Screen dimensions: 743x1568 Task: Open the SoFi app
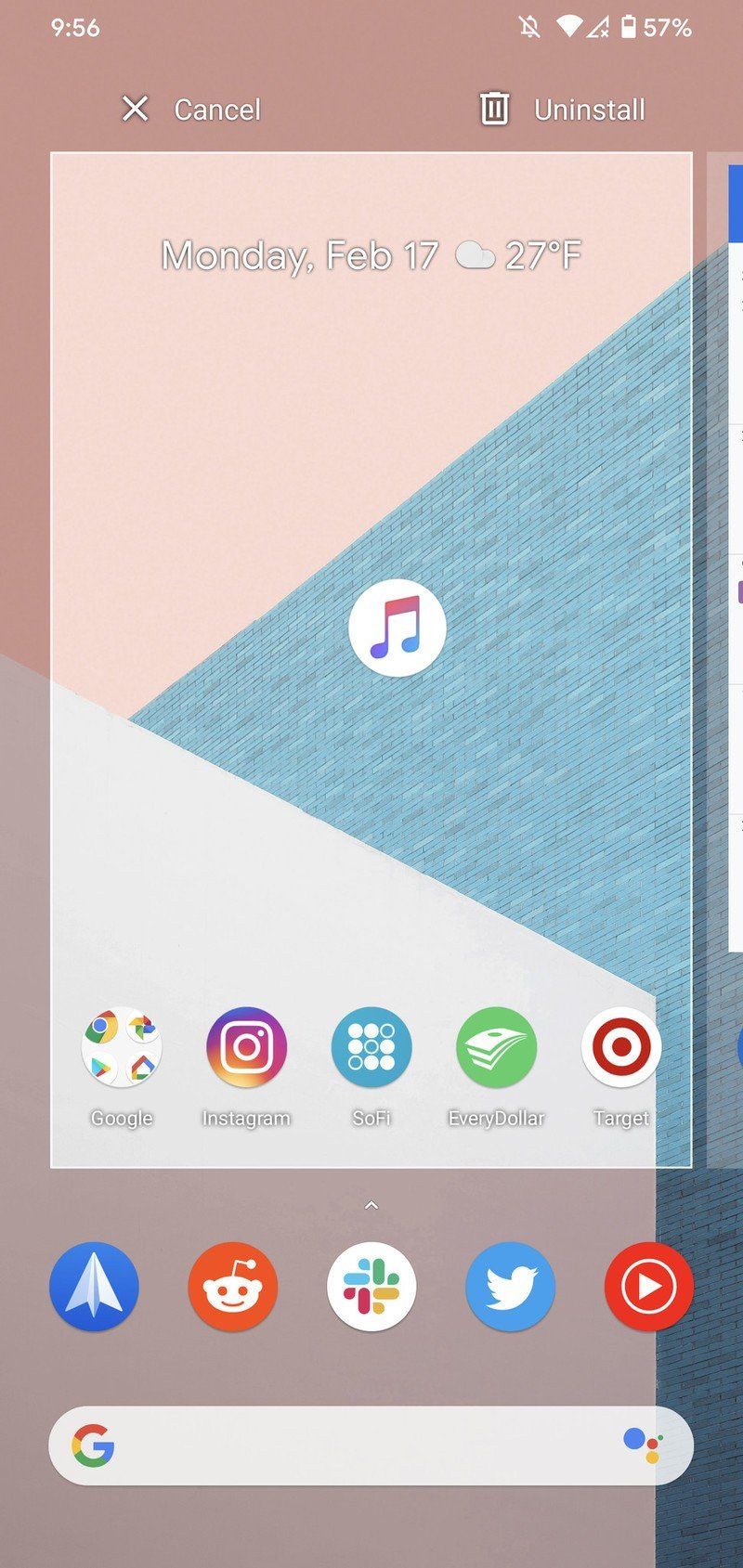(371, 1047)
